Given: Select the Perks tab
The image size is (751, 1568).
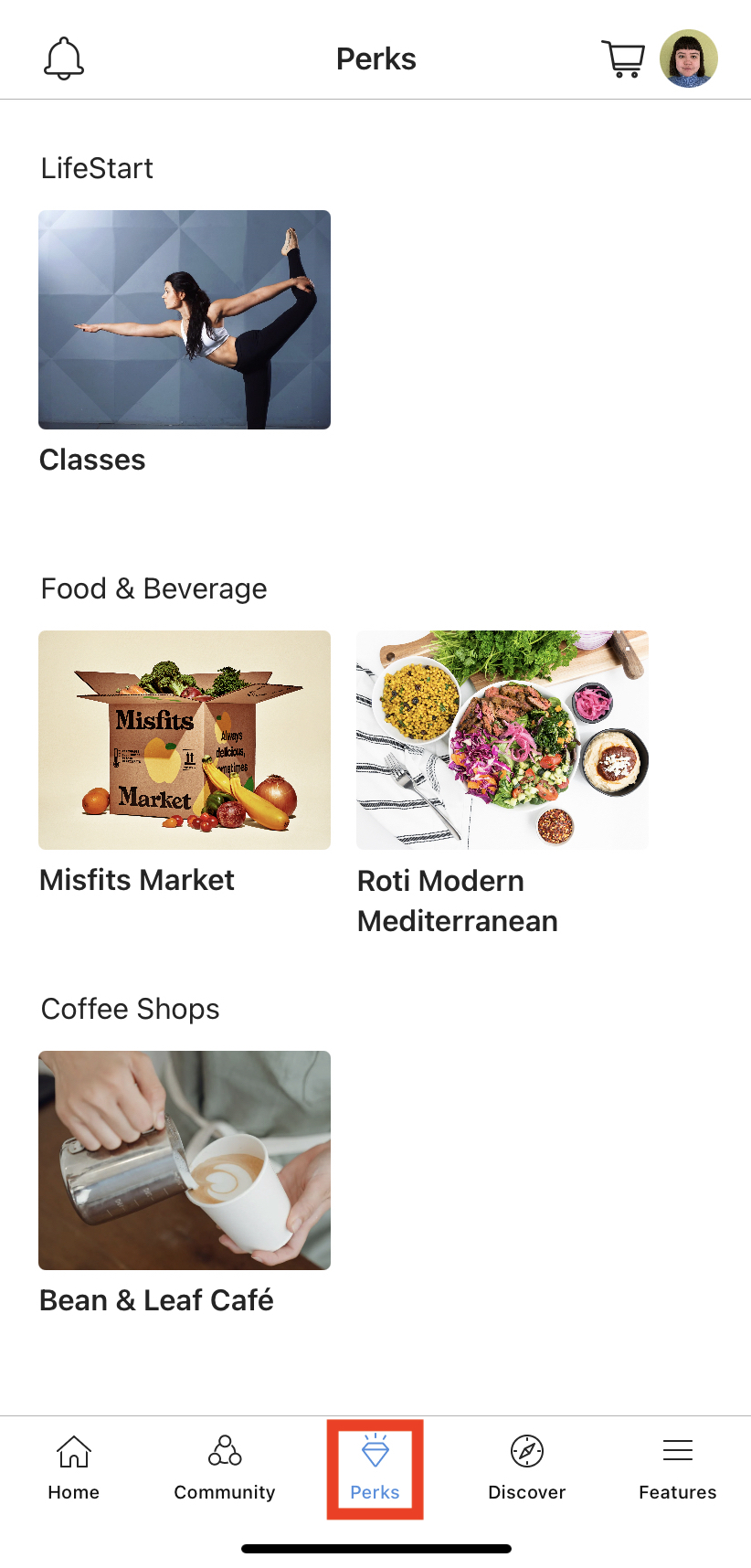Looking at the screenshot, I should point(375,1467).
